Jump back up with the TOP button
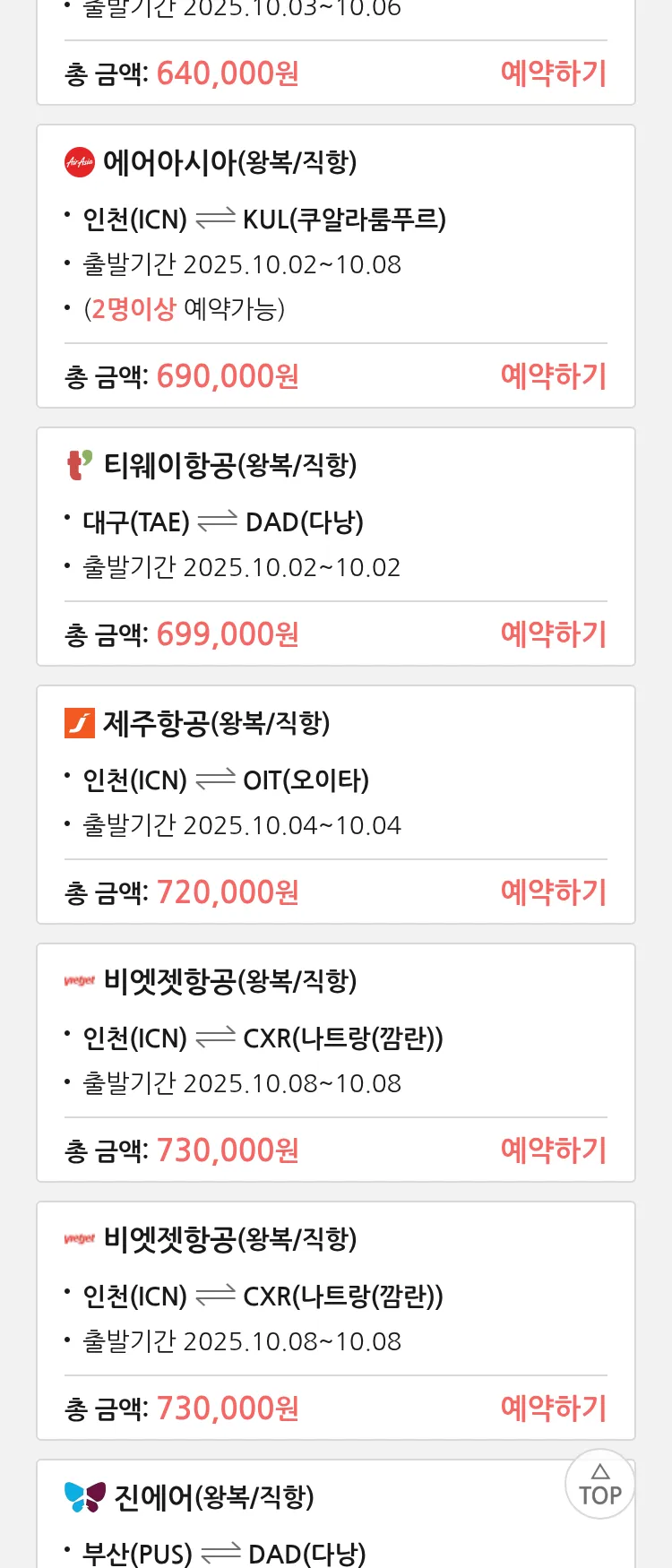This screenshot has width=672, height=1568. pos(599,1484)
